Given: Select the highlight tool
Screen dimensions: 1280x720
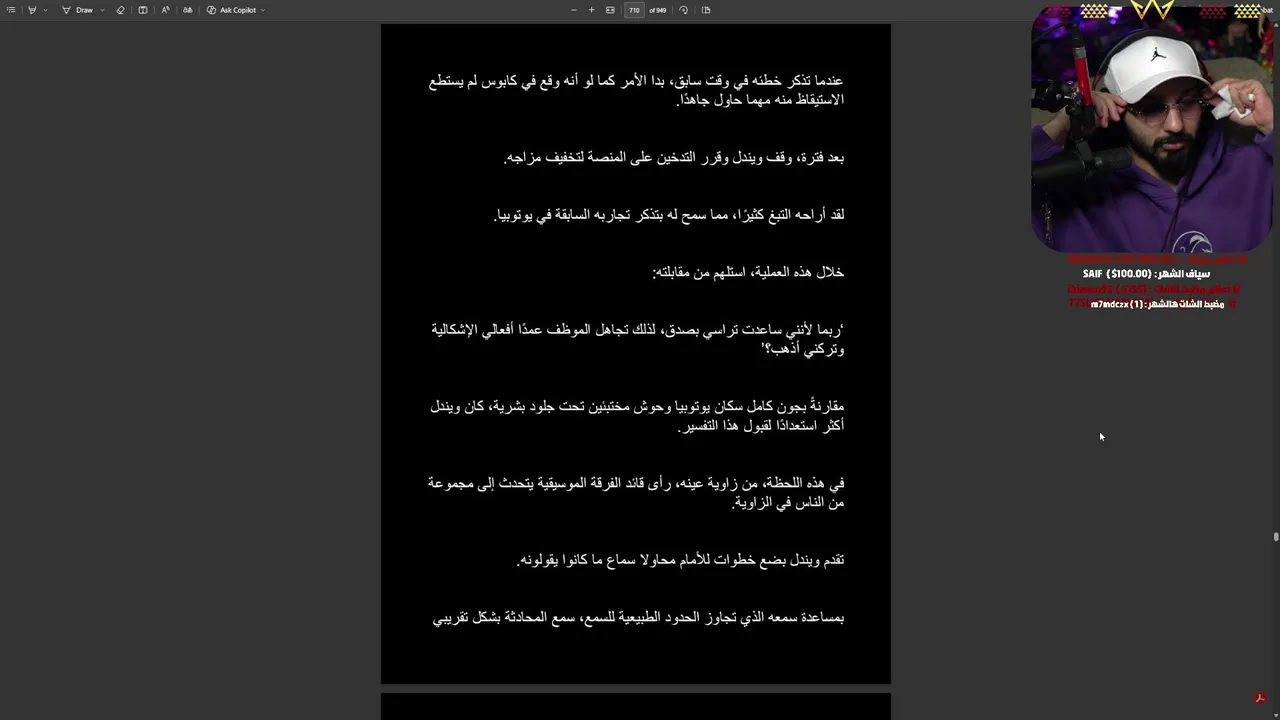Looking at the screenshot, I should pyautogui.click(x=32, y=10).
